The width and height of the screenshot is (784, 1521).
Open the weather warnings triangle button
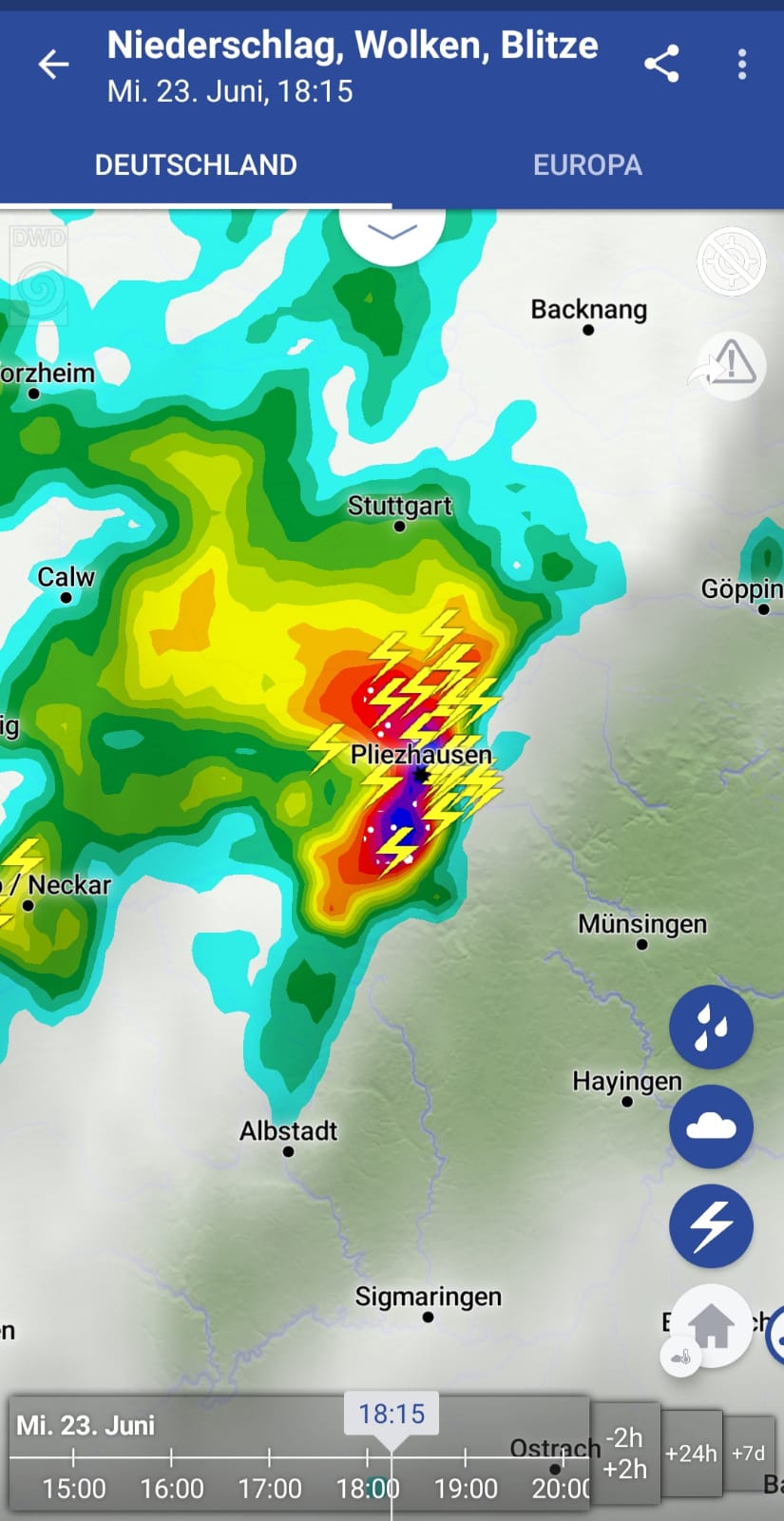point(730,365)
